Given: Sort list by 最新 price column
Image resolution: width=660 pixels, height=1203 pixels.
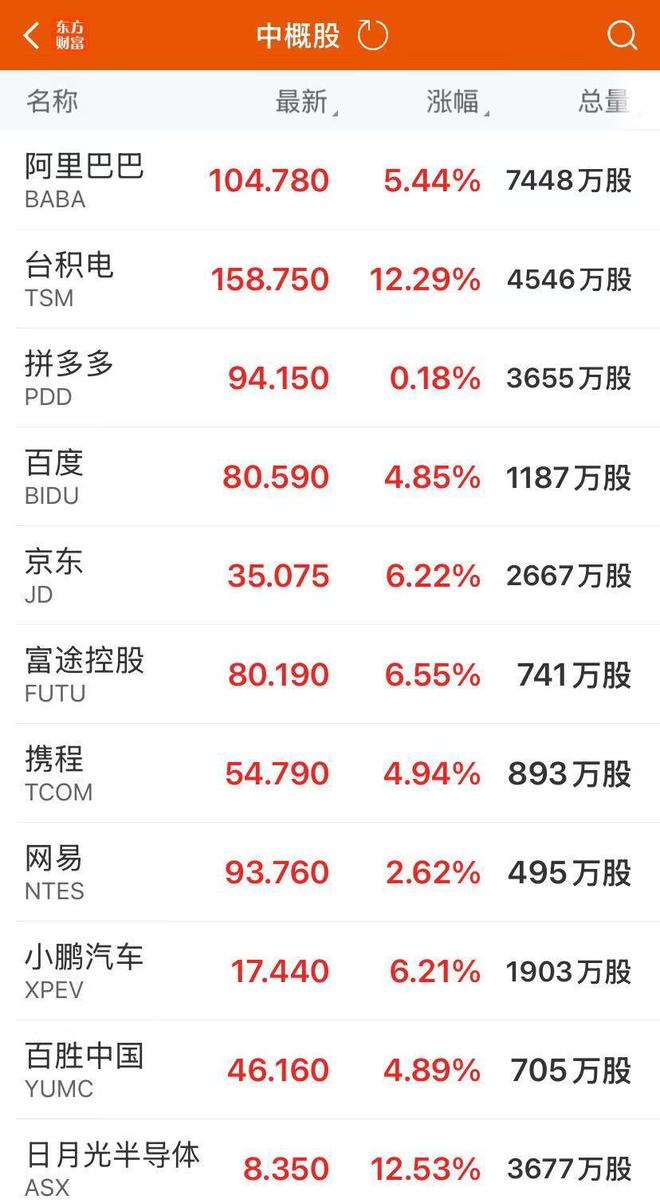Looking at the screenshot, I should tap(305, 101).
